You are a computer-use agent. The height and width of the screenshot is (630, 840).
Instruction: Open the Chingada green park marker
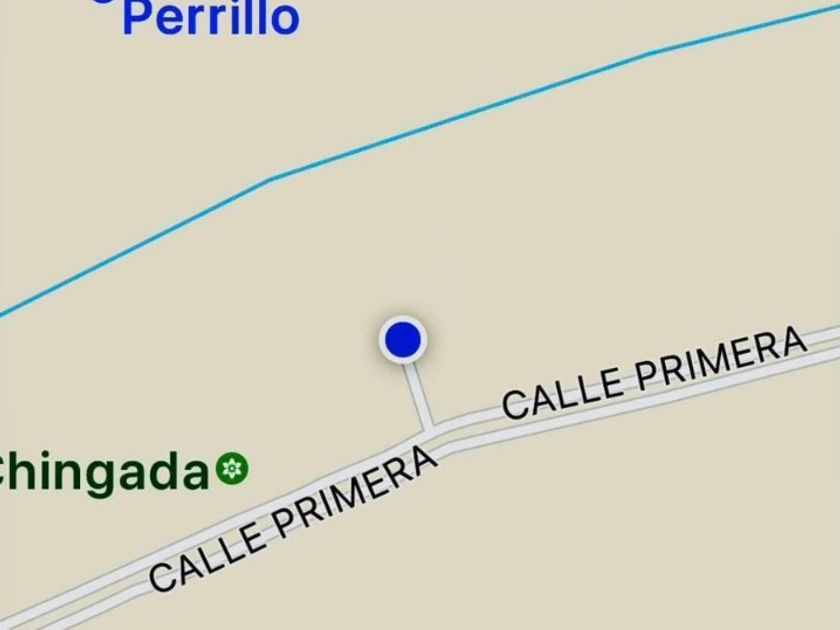(x=232, y=468)
